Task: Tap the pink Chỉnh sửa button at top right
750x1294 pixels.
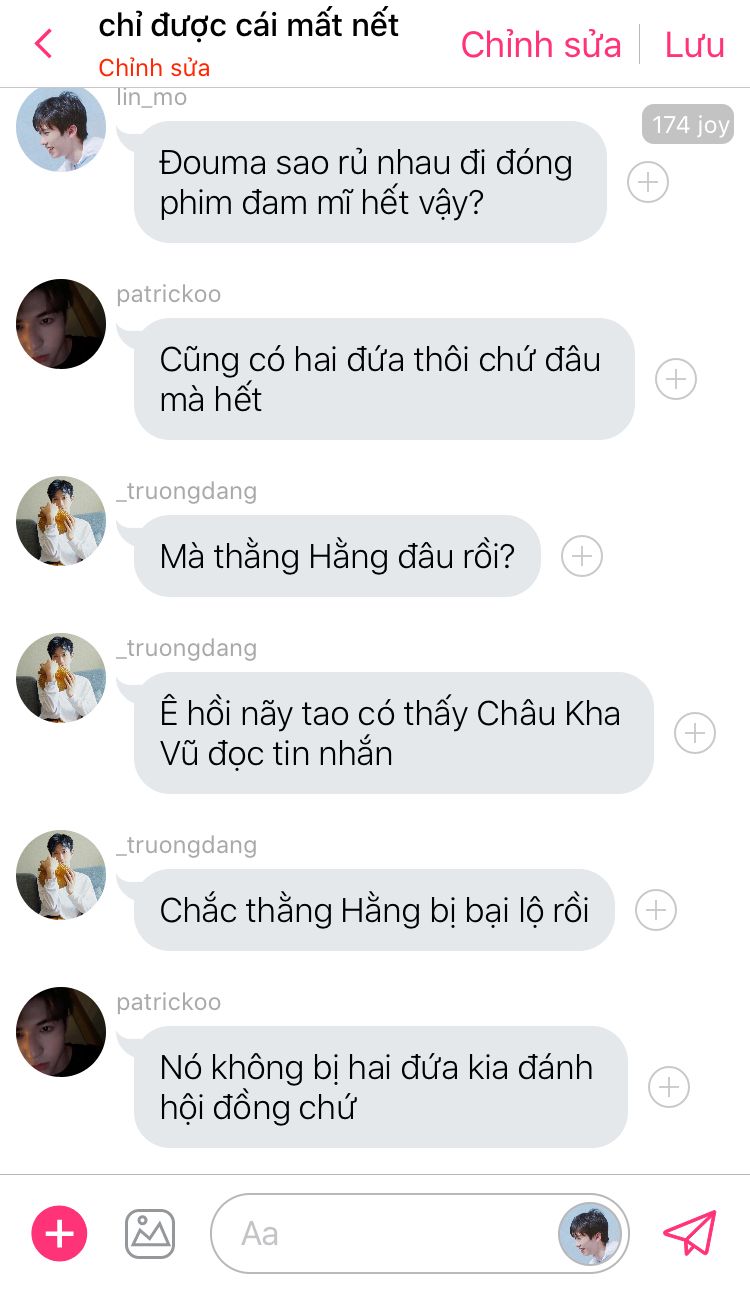Action: [541, 45]
